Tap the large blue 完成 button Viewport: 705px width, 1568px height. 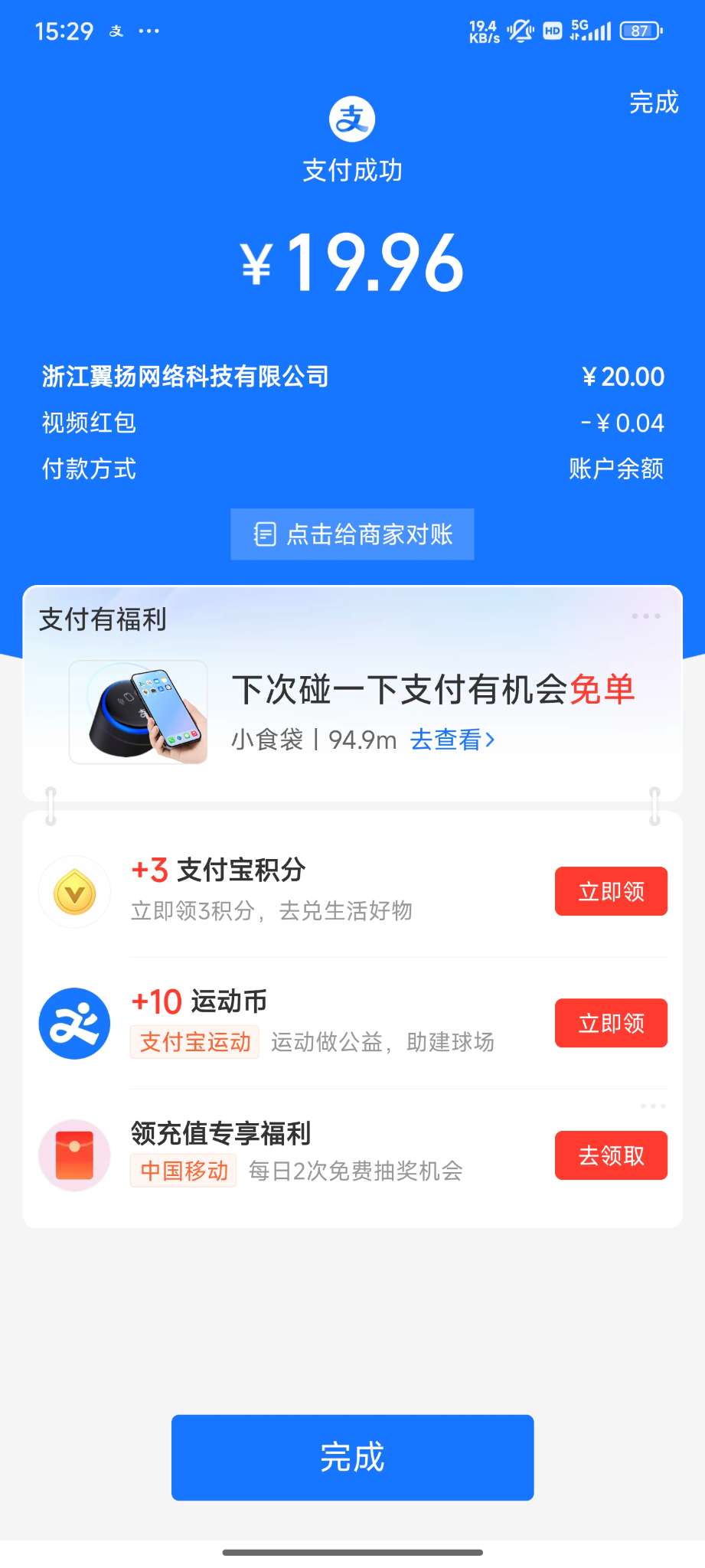[x=352, y=1457]
